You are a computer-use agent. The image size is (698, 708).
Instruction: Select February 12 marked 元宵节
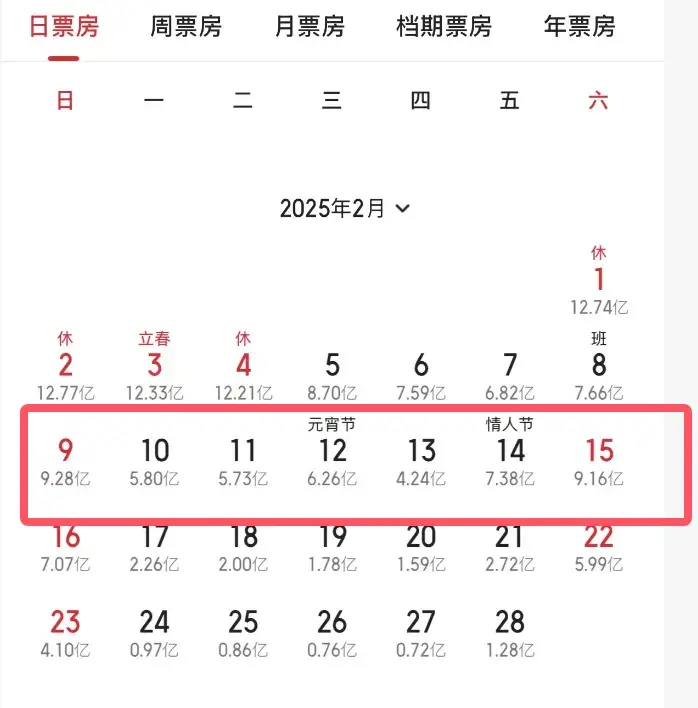(332, 452)
